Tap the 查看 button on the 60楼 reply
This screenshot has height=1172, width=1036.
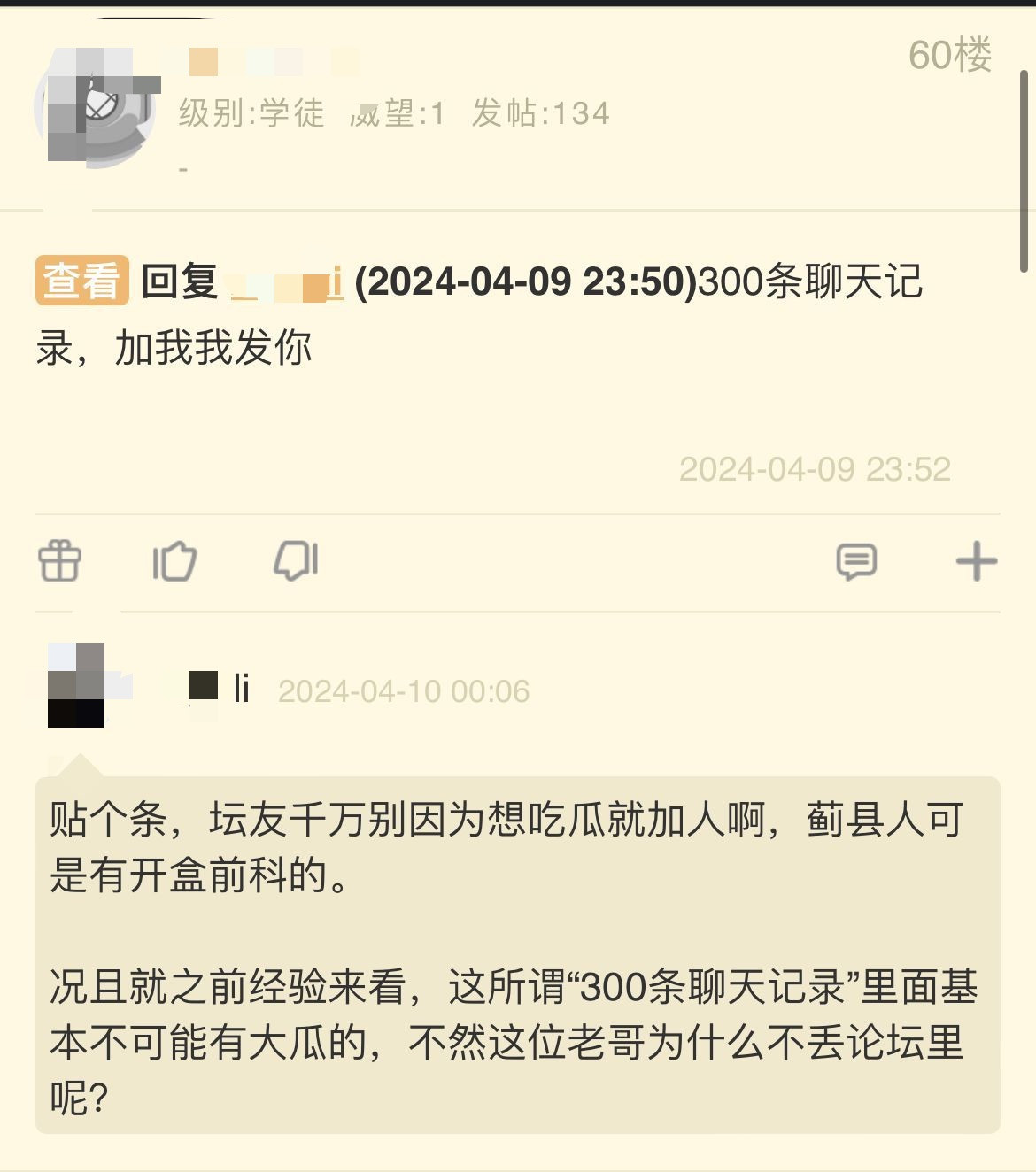coord(81,281)
